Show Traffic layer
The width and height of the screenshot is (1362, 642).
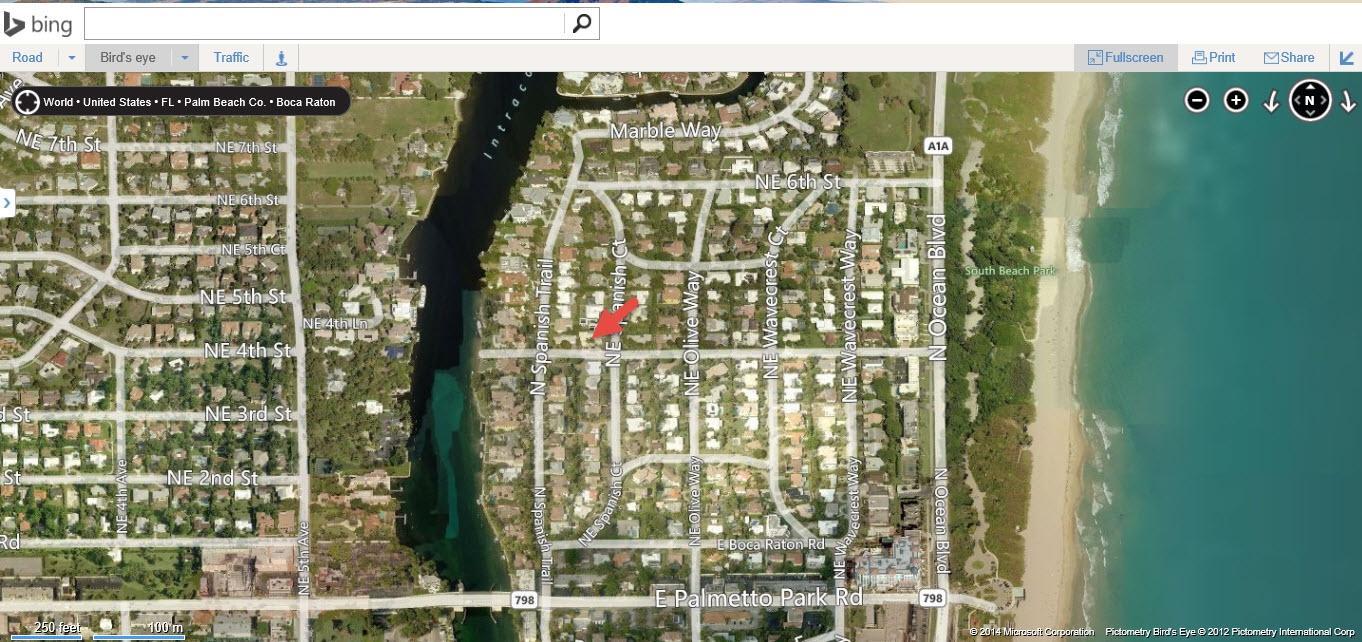coord(231,58)
